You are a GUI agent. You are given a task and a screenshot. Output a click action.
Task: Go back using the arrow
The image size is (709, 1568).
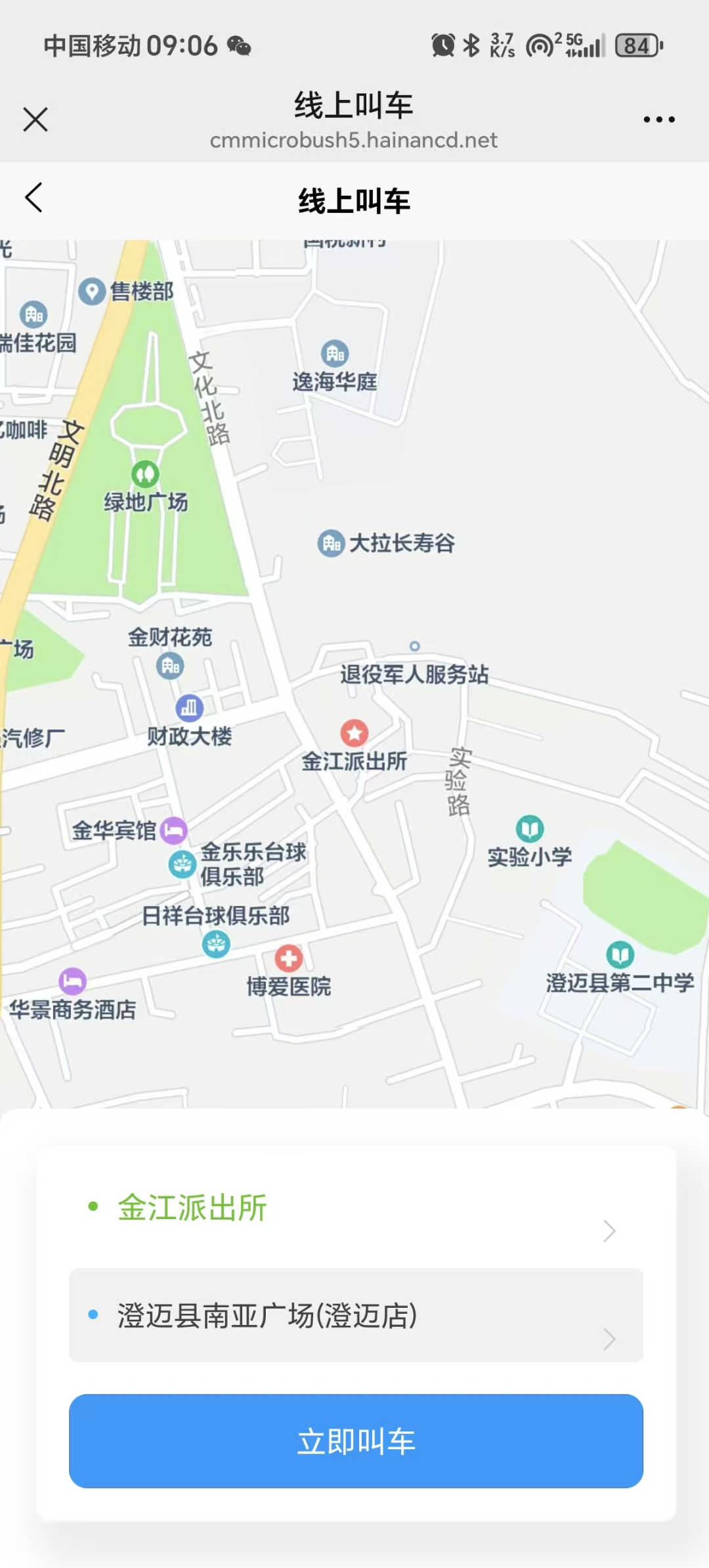[34, 198]
